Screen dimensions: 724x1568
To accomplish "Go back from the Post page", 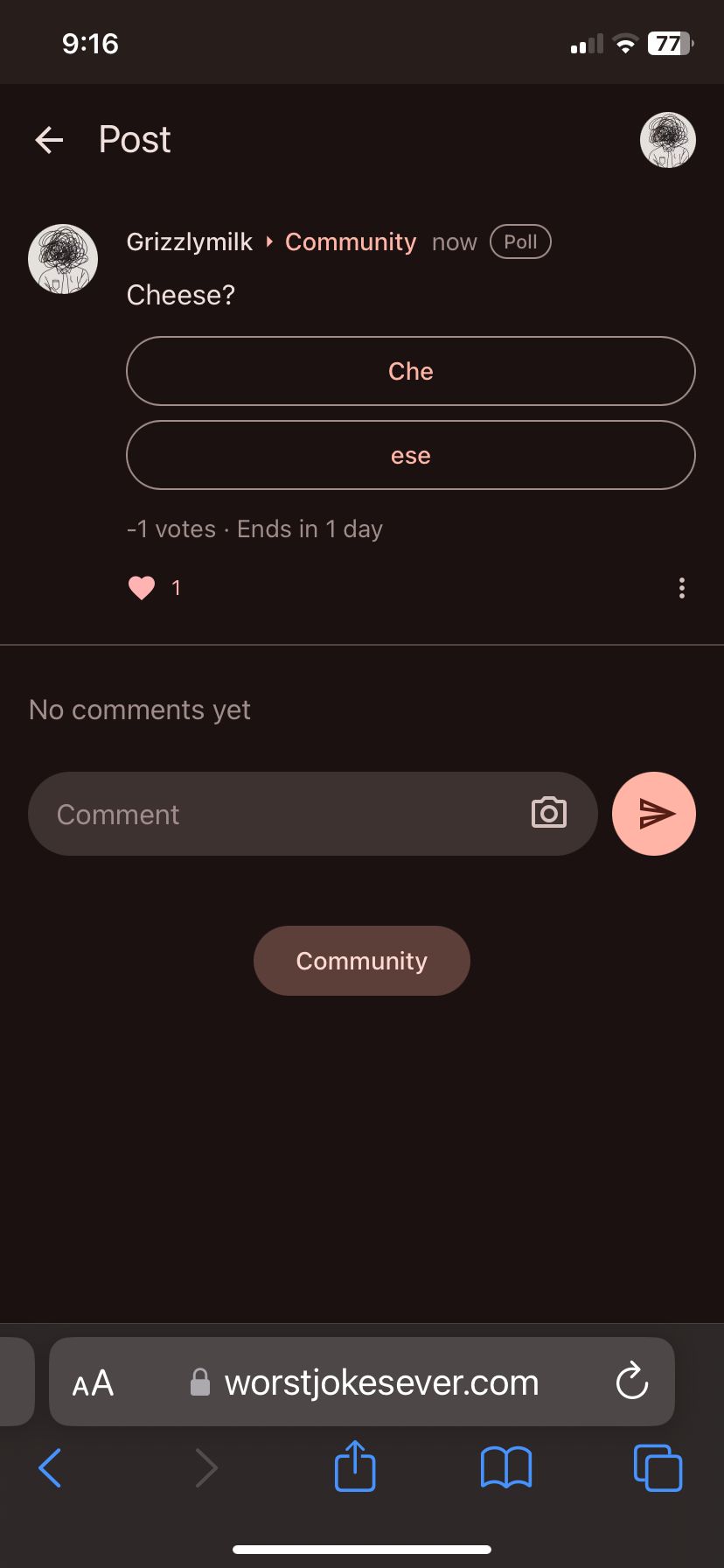I will tap(49, 139).
